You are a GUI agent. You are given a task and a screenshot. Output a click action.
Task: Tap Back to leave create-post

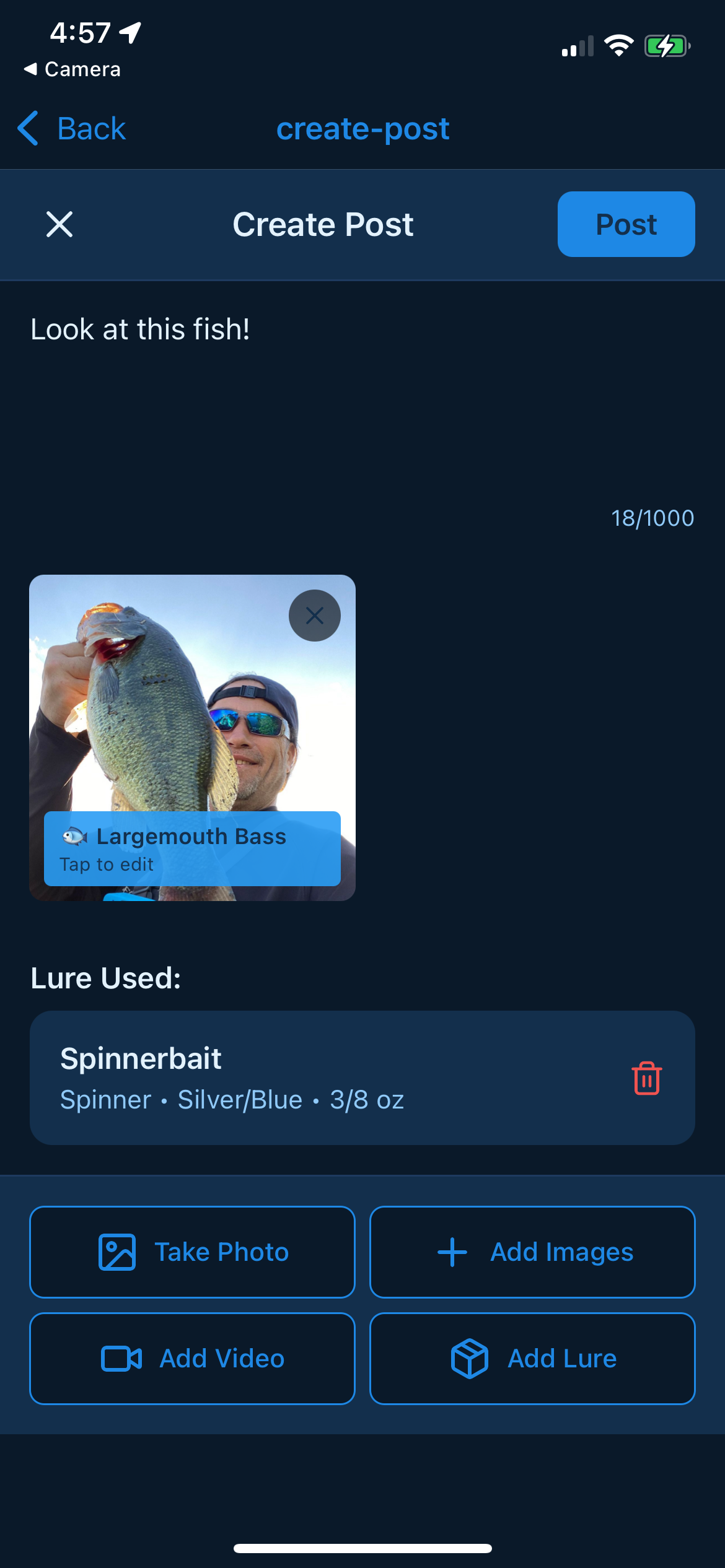tap(91, 128)
